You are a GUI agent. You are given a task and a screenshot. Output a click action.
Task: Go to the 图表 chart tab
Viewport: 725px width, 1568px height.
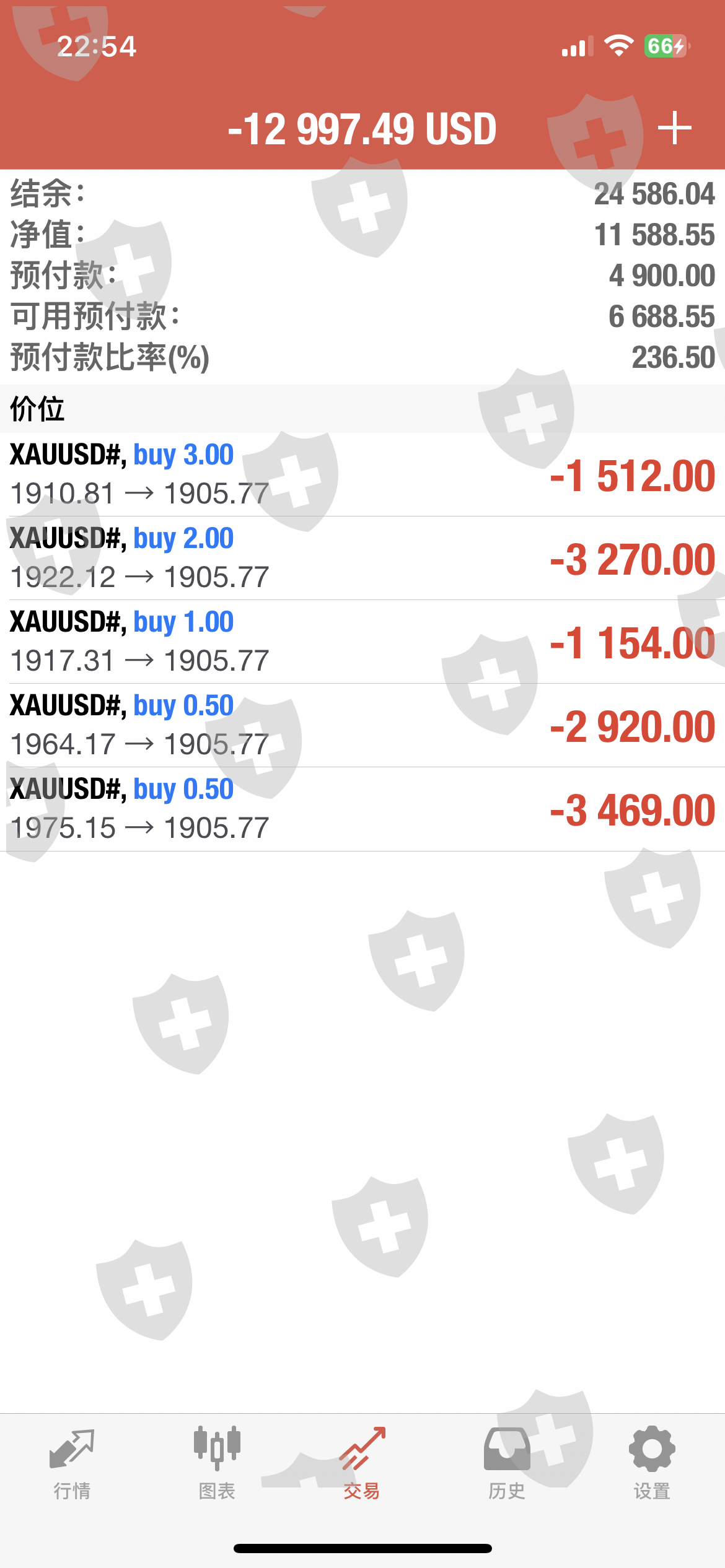217,1464
